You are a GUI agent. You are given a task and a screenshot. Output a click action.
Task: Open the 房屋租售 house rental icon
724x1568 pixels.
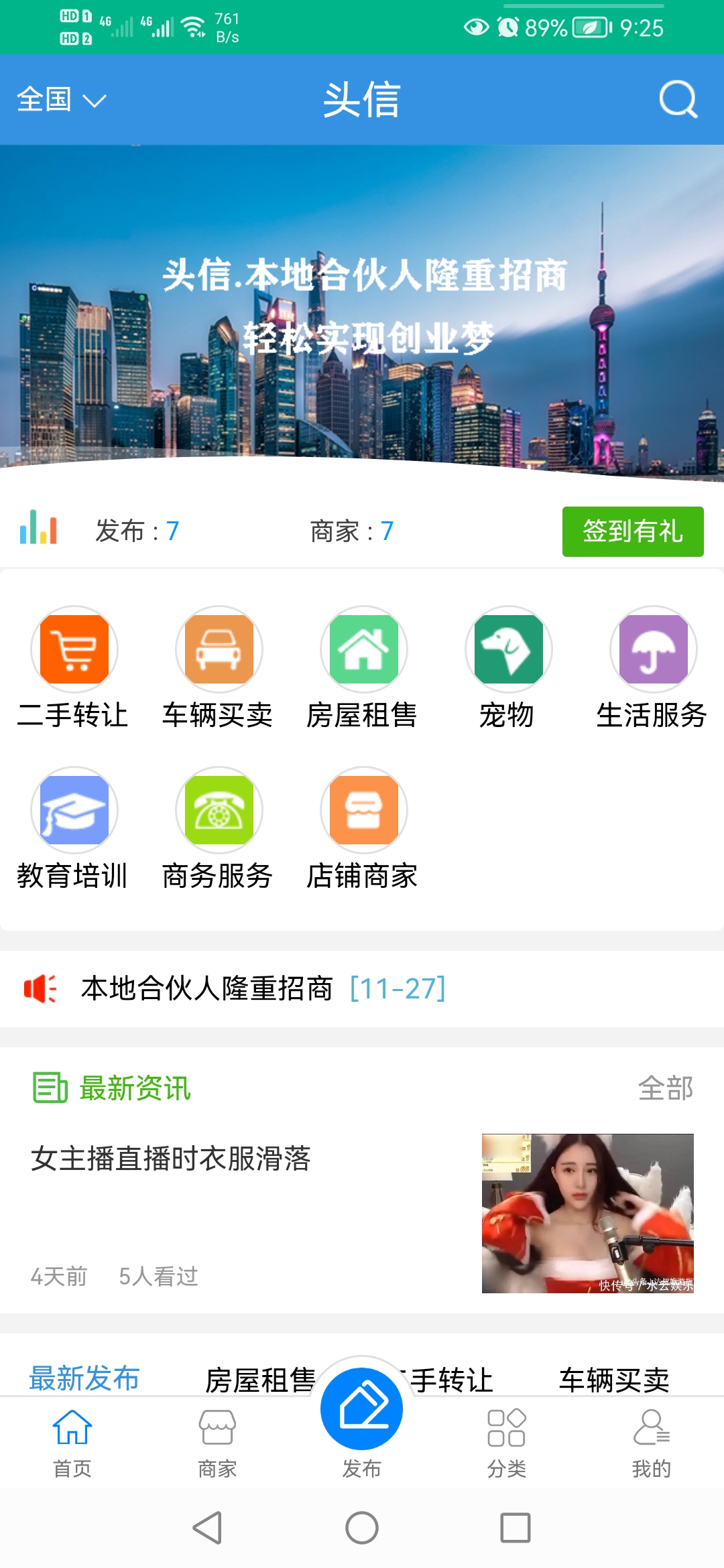[x=363, y=649]
